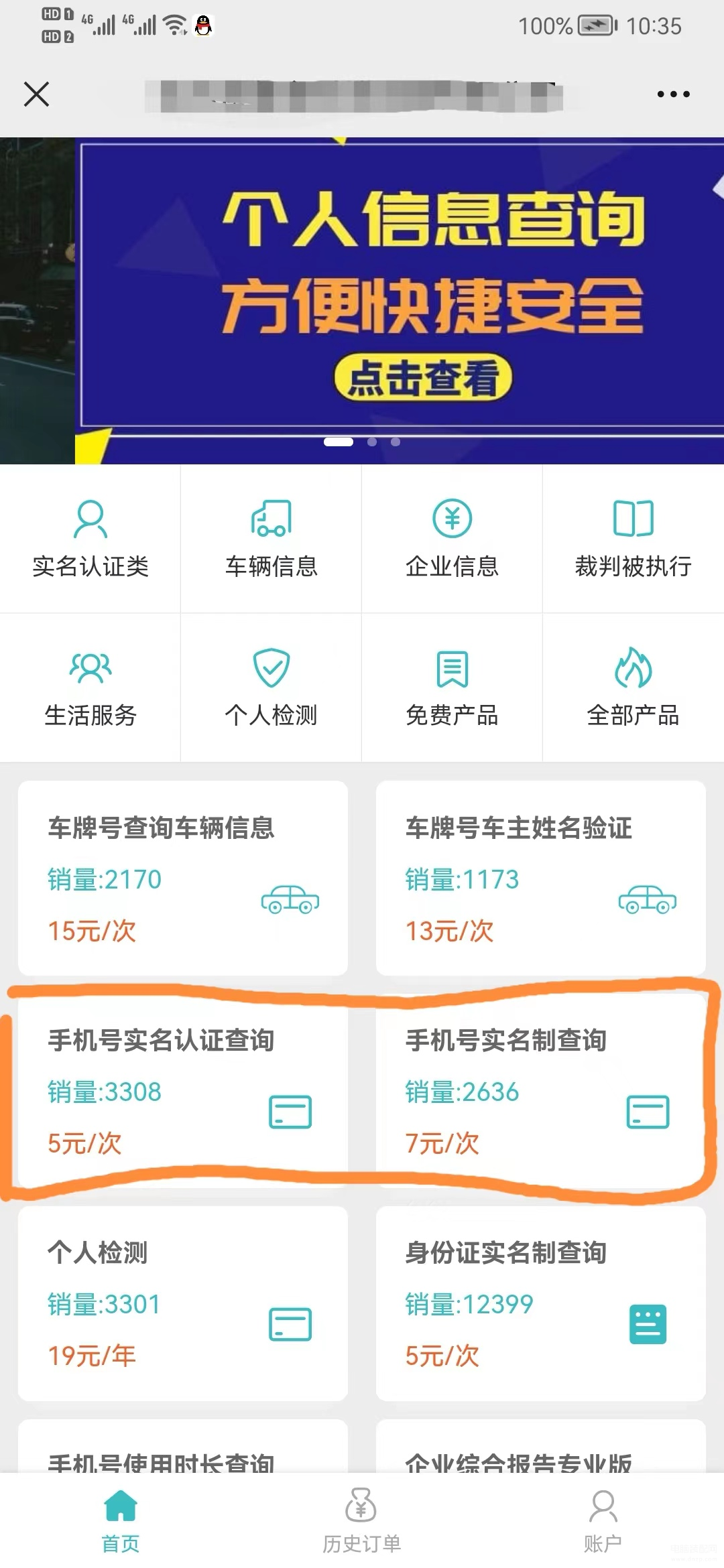Open the 企业信息 category
The width and height of the screenshot is (724, 1568).
pos(452,538)
